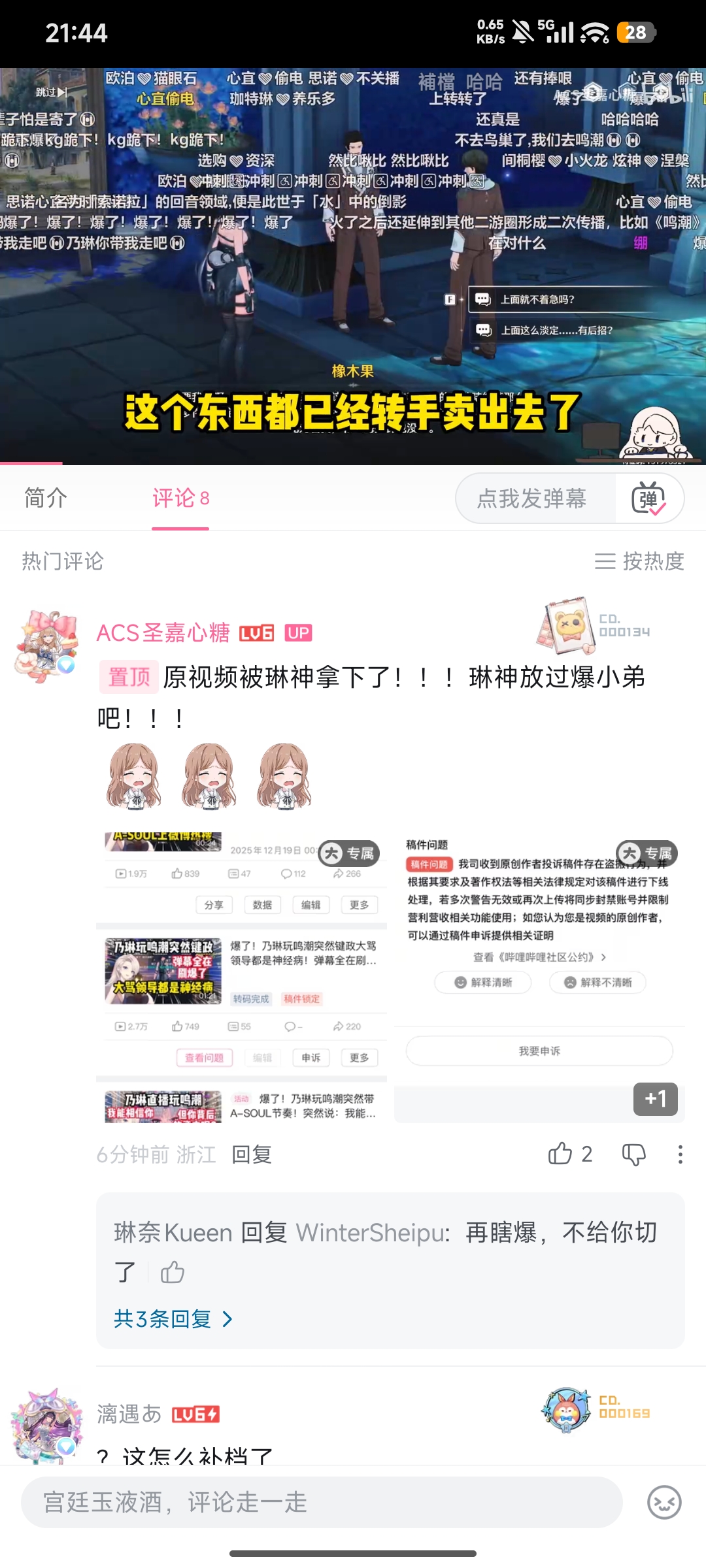706x1568 pixels.
Task: Toggle the 弹 danmaku display switch
Action: coord(648,499)
